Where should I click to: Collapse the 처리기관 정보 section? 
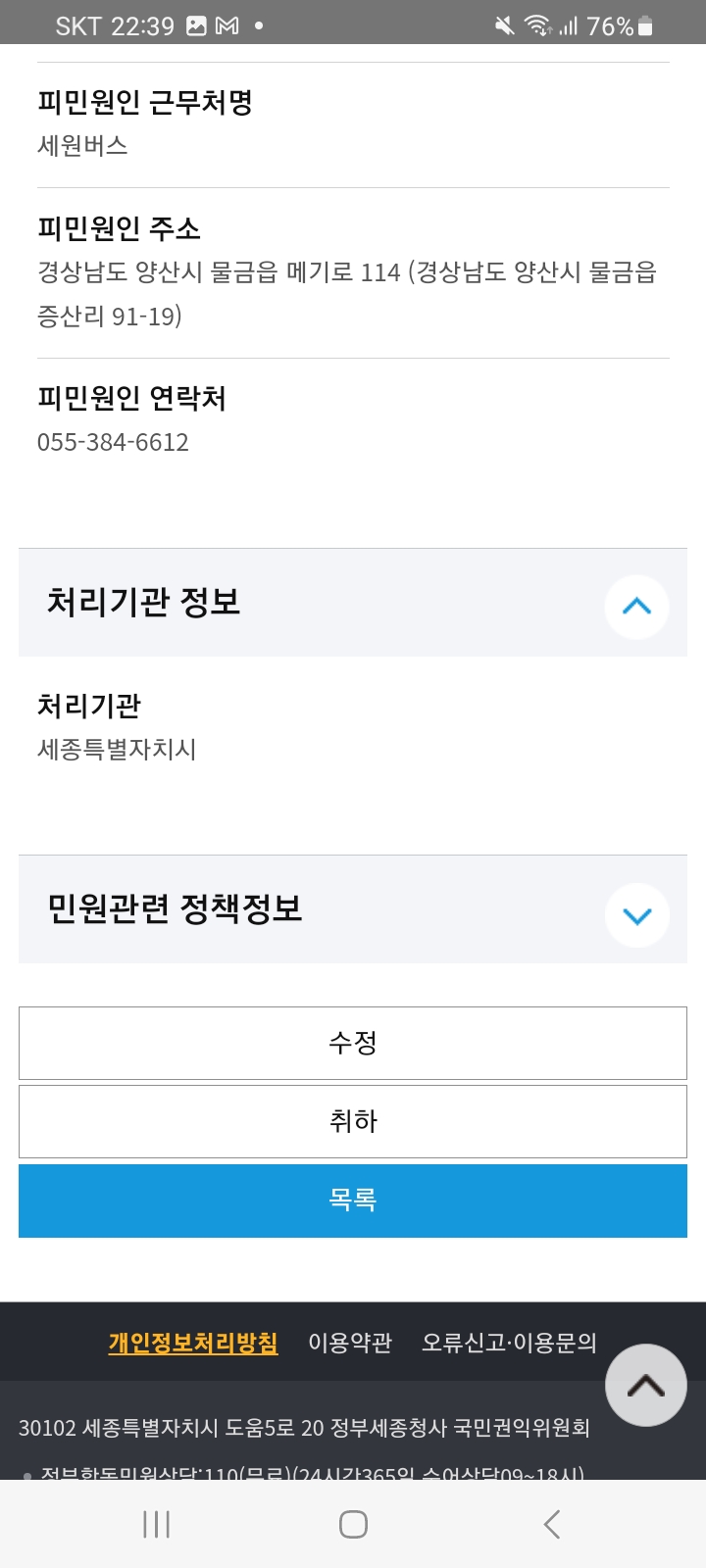[636, 607]
